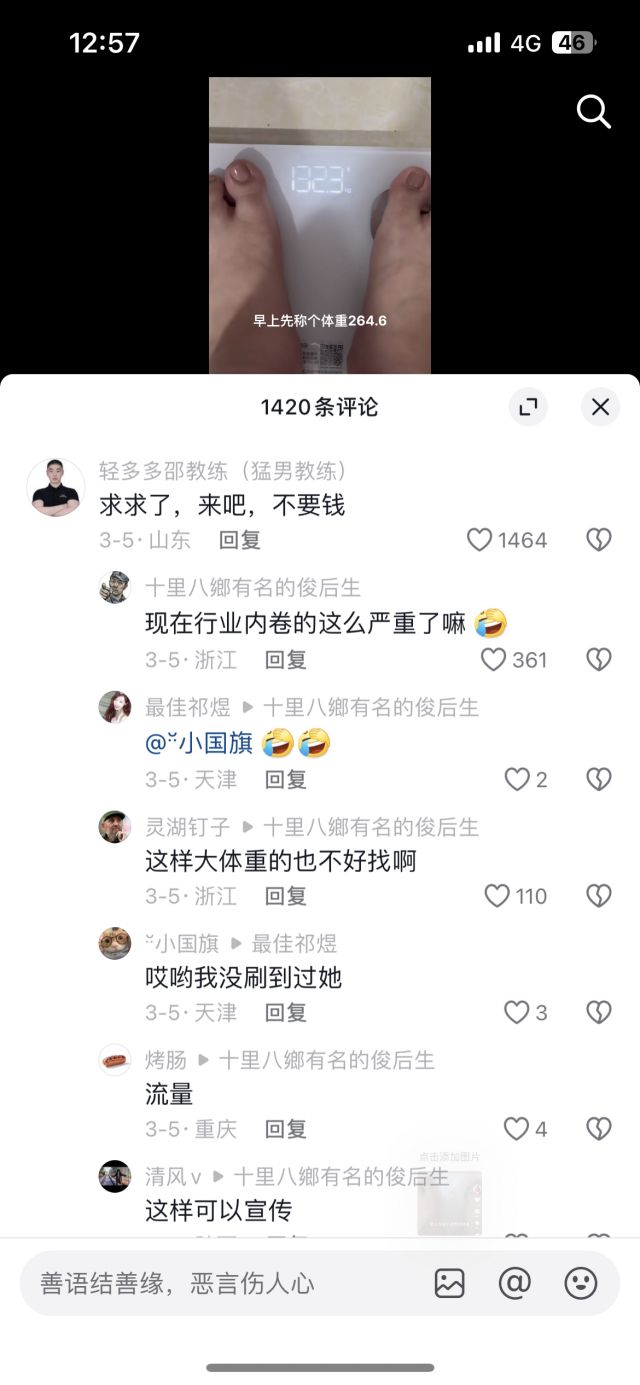This screenshot has width=640, height=1385.
Task: Open 轻多多邵教练's profile avatar
Action: coord(55,487)
